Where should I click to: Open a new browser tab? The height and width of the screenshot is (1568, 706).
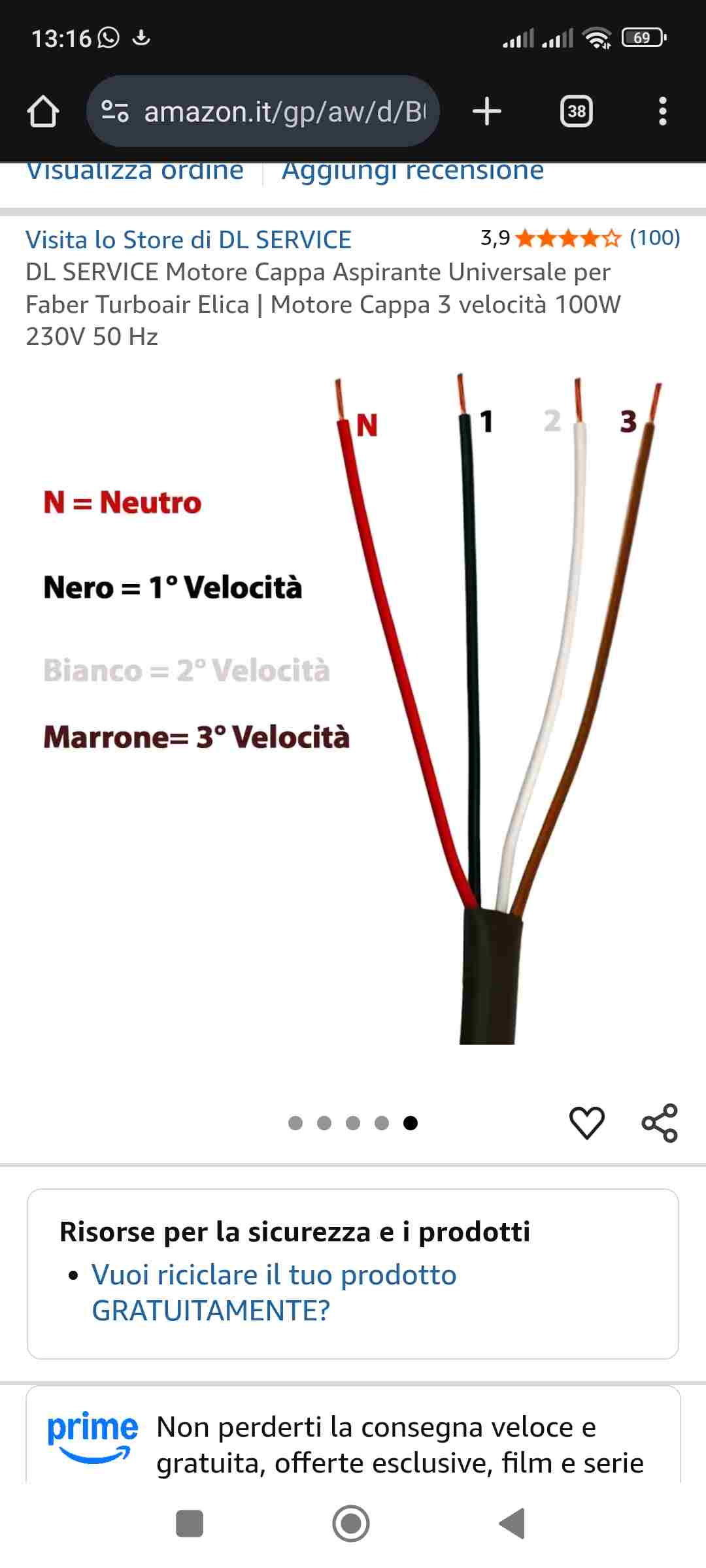click(487, 112)
